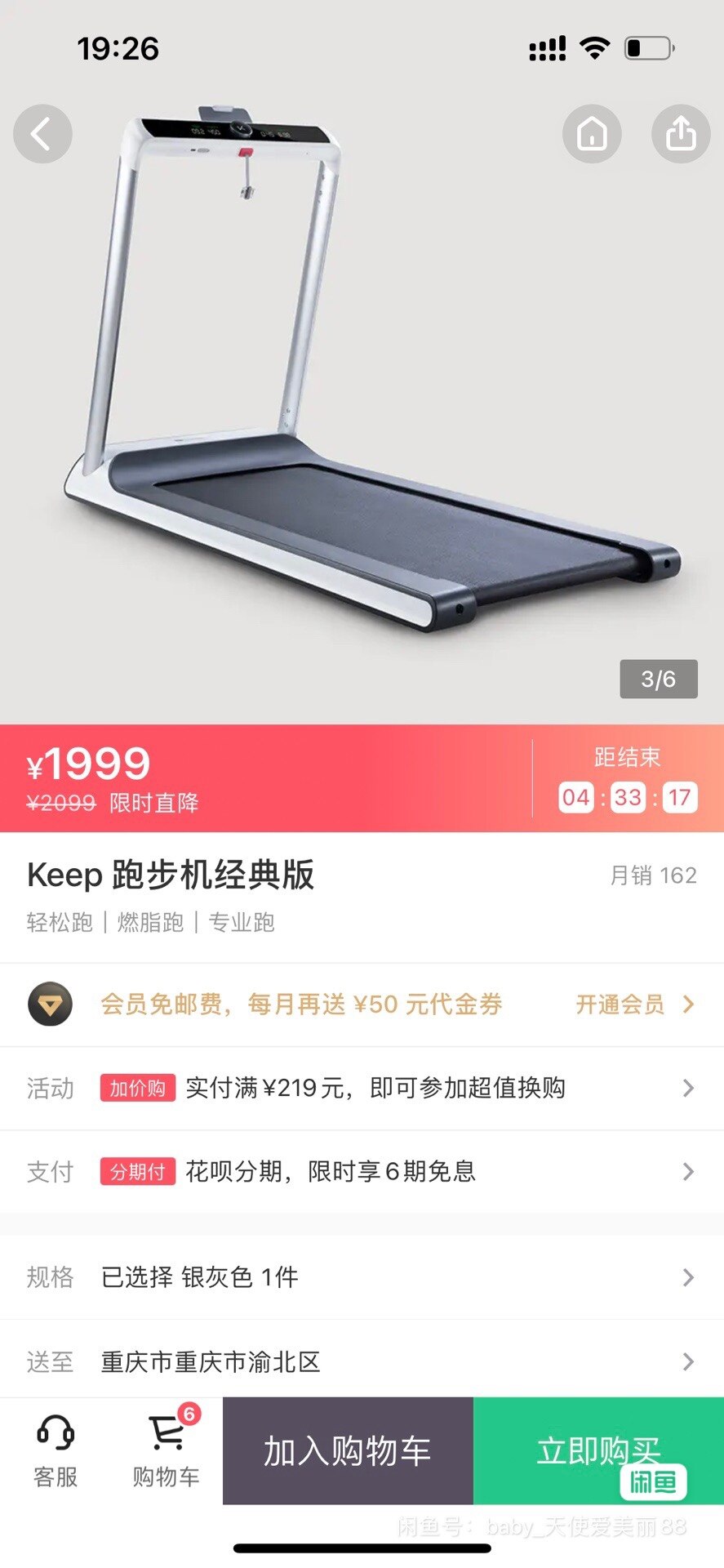Open the 加价购 activity row

pyautogui.click(x=362, y=1089)
